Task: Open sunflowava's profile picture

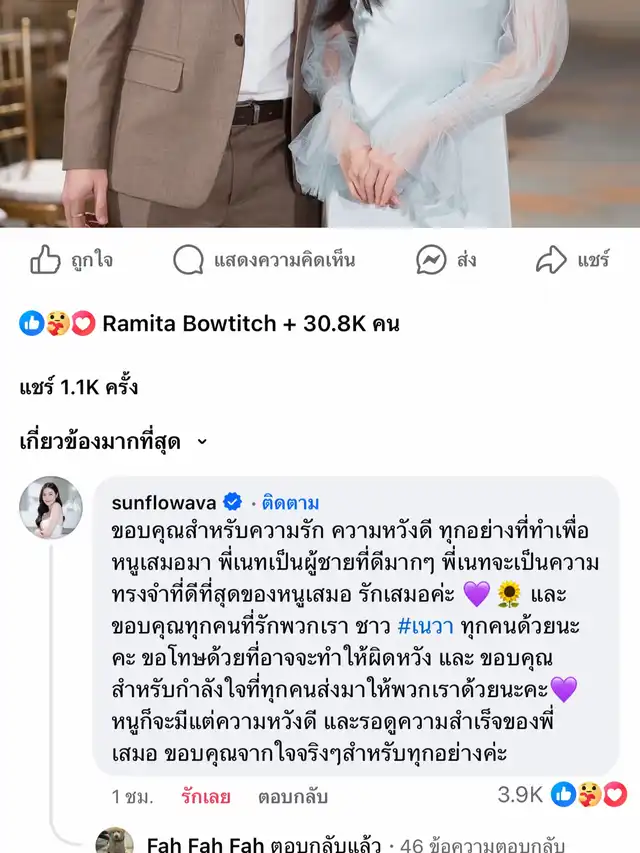Action: pos(51,508)
